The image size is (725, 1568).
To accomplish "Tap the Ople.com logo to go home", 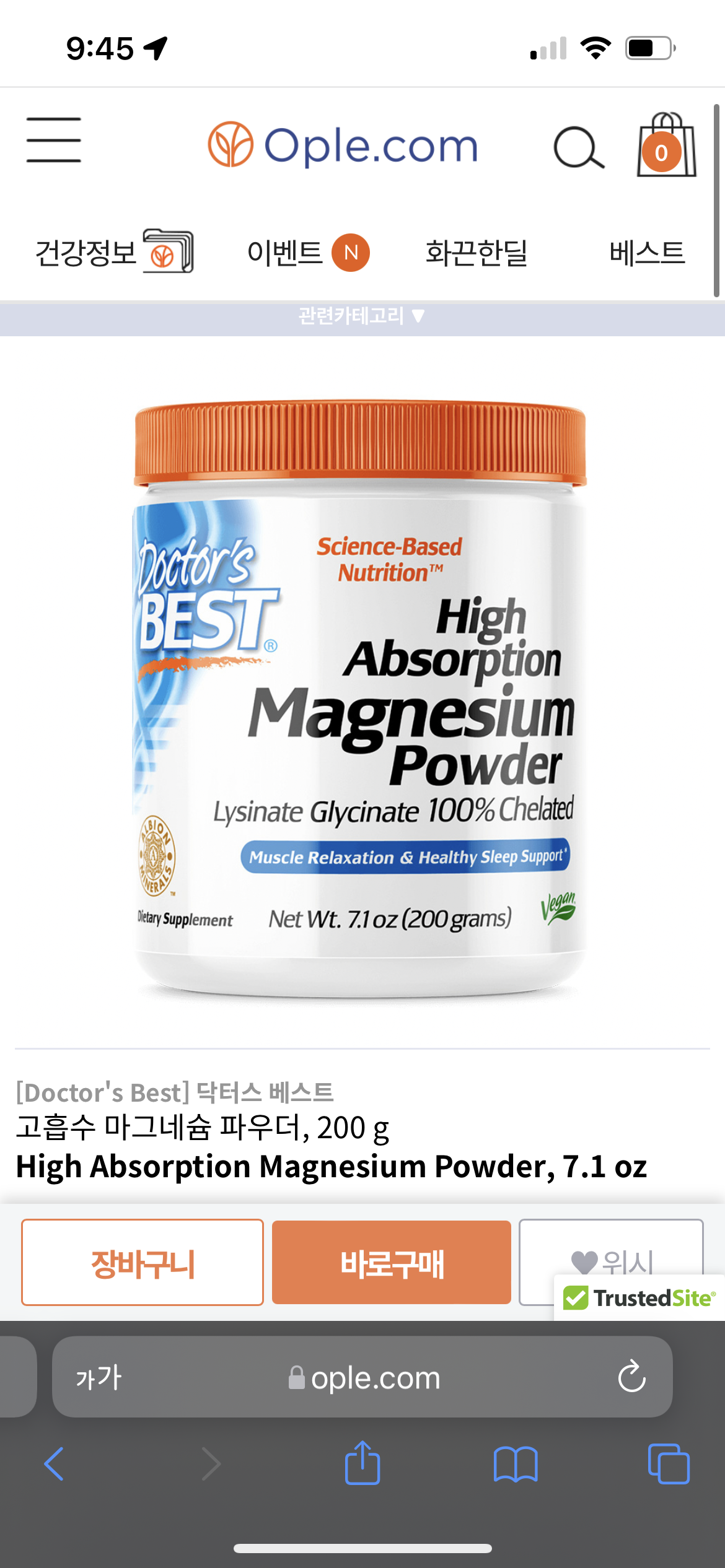I will click(343, 146).
